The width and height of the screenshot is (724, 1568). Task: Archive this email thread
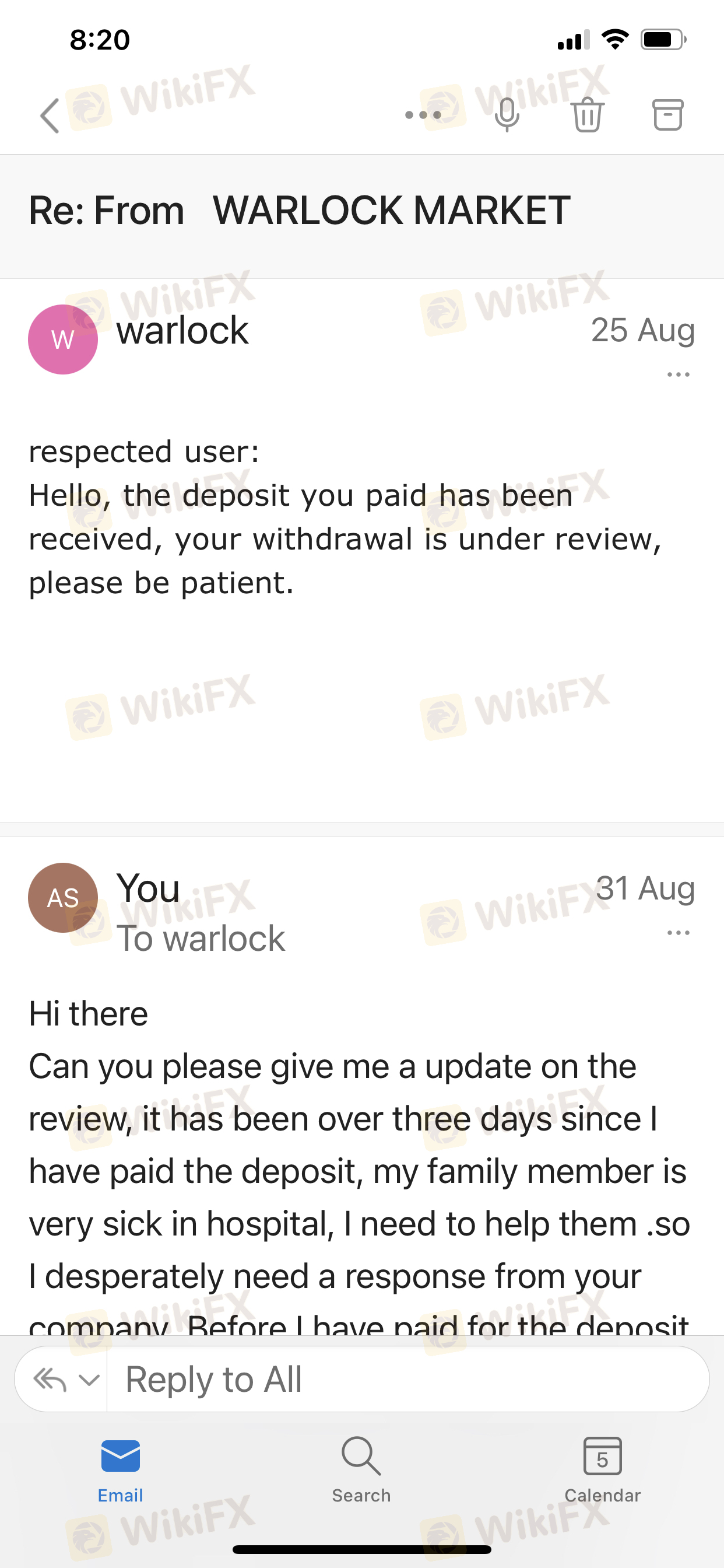tap(667, 114)
